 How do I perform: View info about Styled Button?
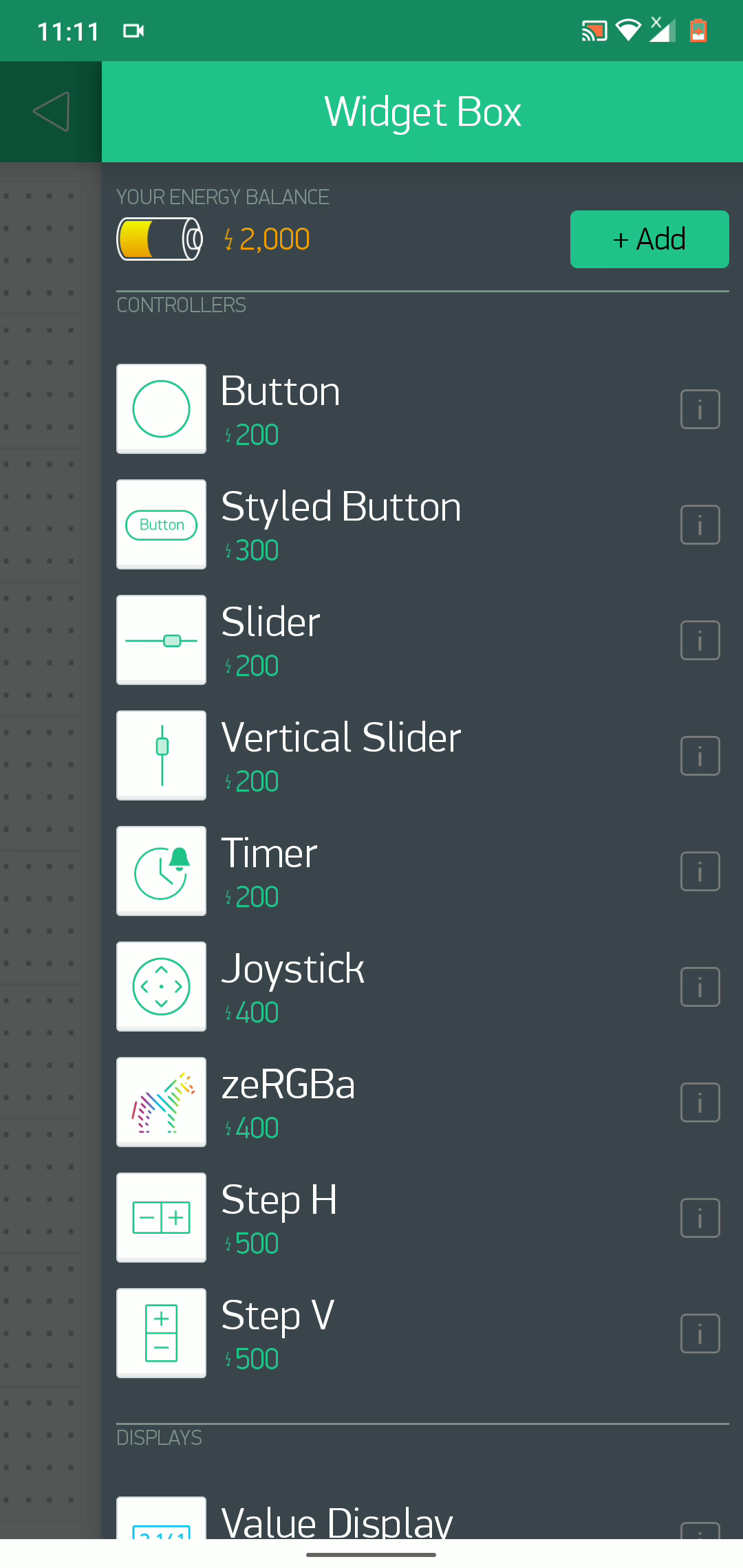click(700, 525)
